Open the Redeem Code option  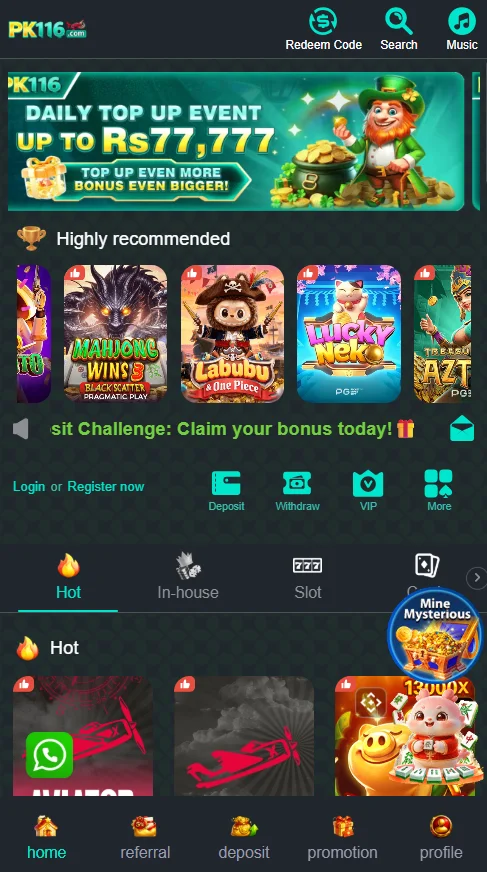click(x=324, y=29)
